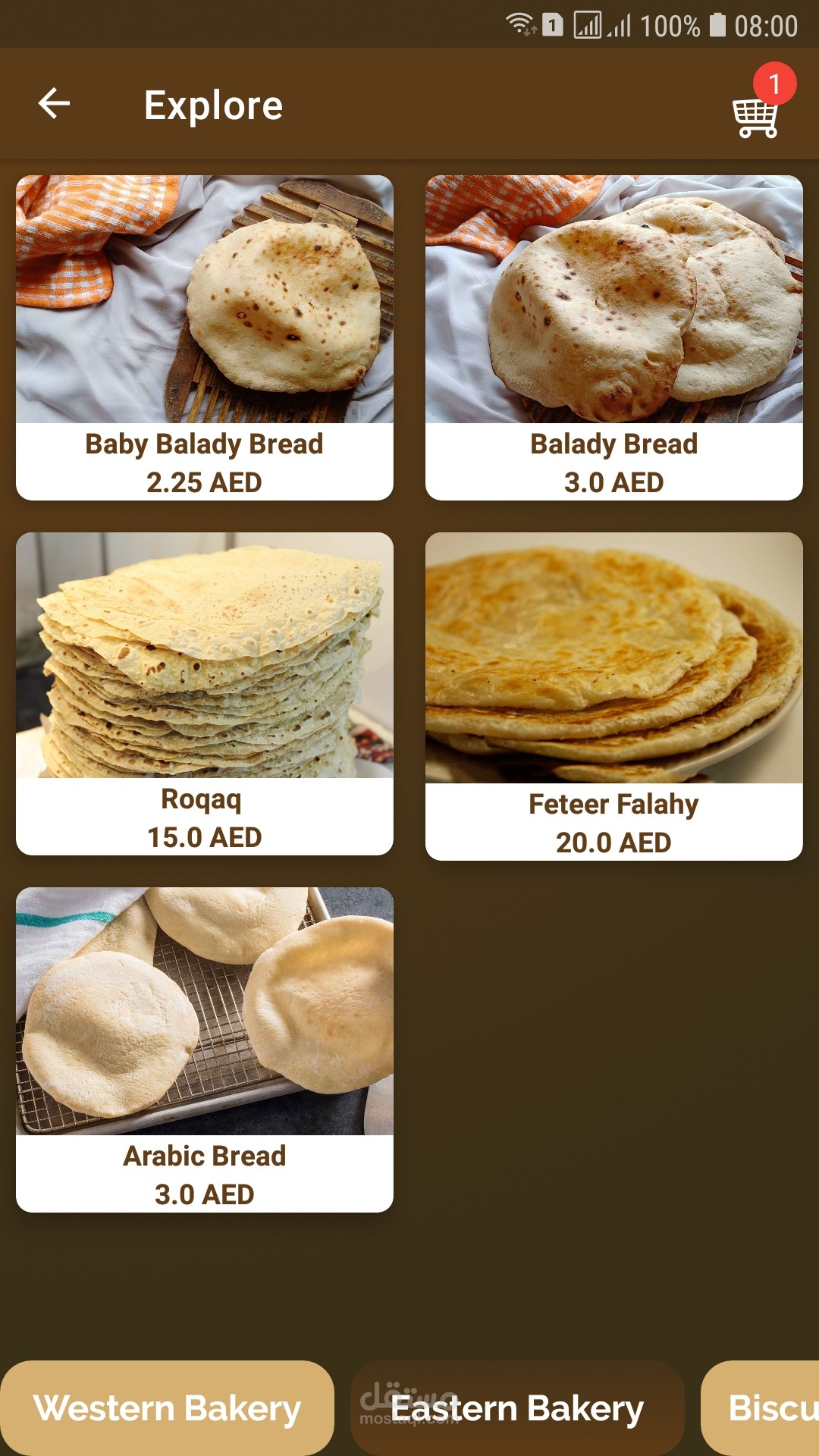The image size is (819, 1456).
Task: Go back from the Explore screen
Action: click(54, 104)
